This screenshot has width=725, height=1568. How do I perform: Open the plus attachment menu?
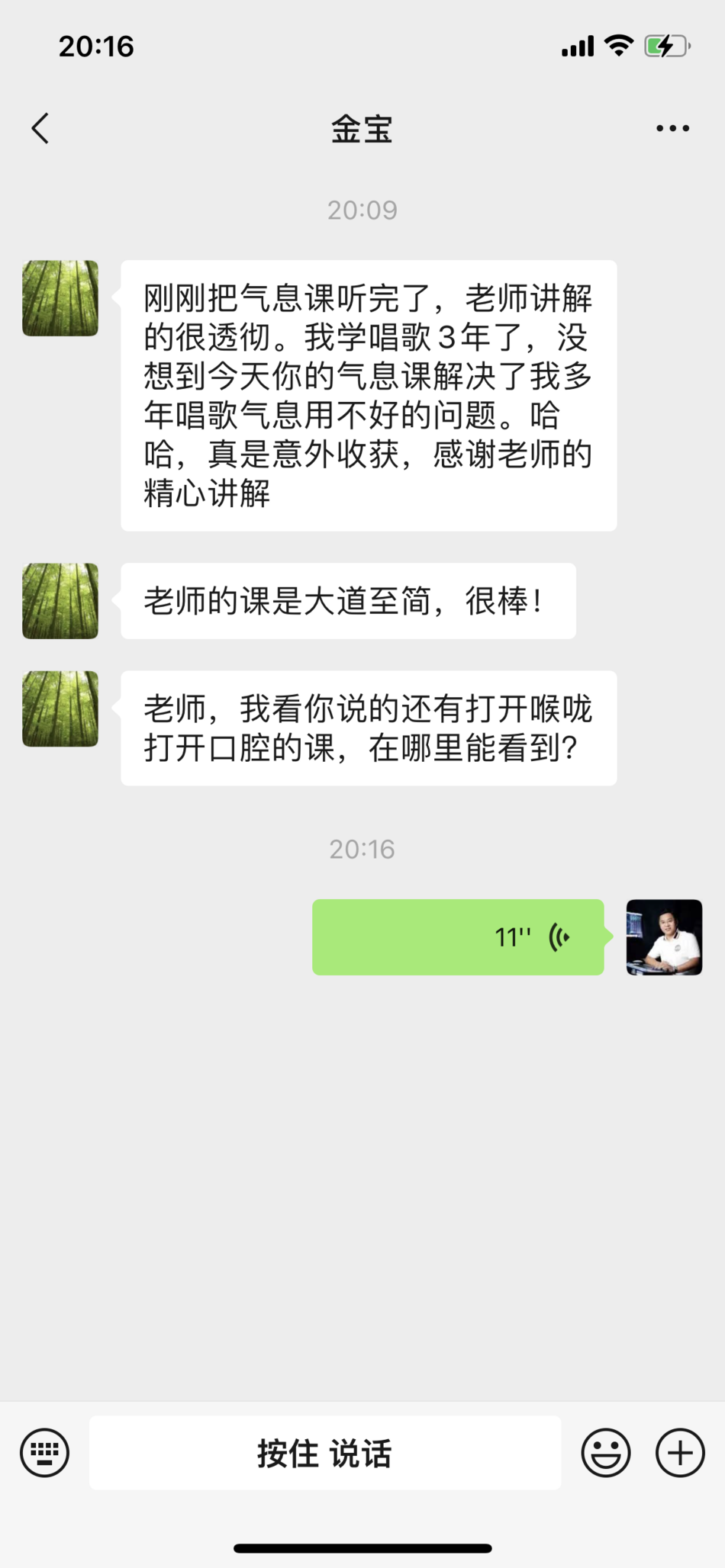680,1453
